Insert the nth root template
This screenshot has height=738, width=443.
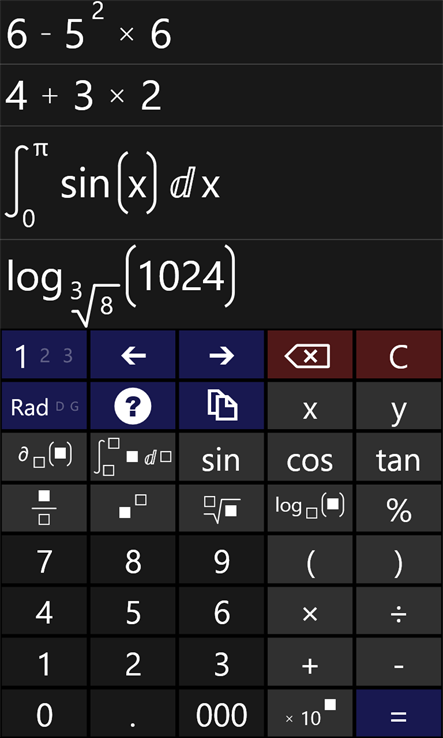(x=221, y=508)
